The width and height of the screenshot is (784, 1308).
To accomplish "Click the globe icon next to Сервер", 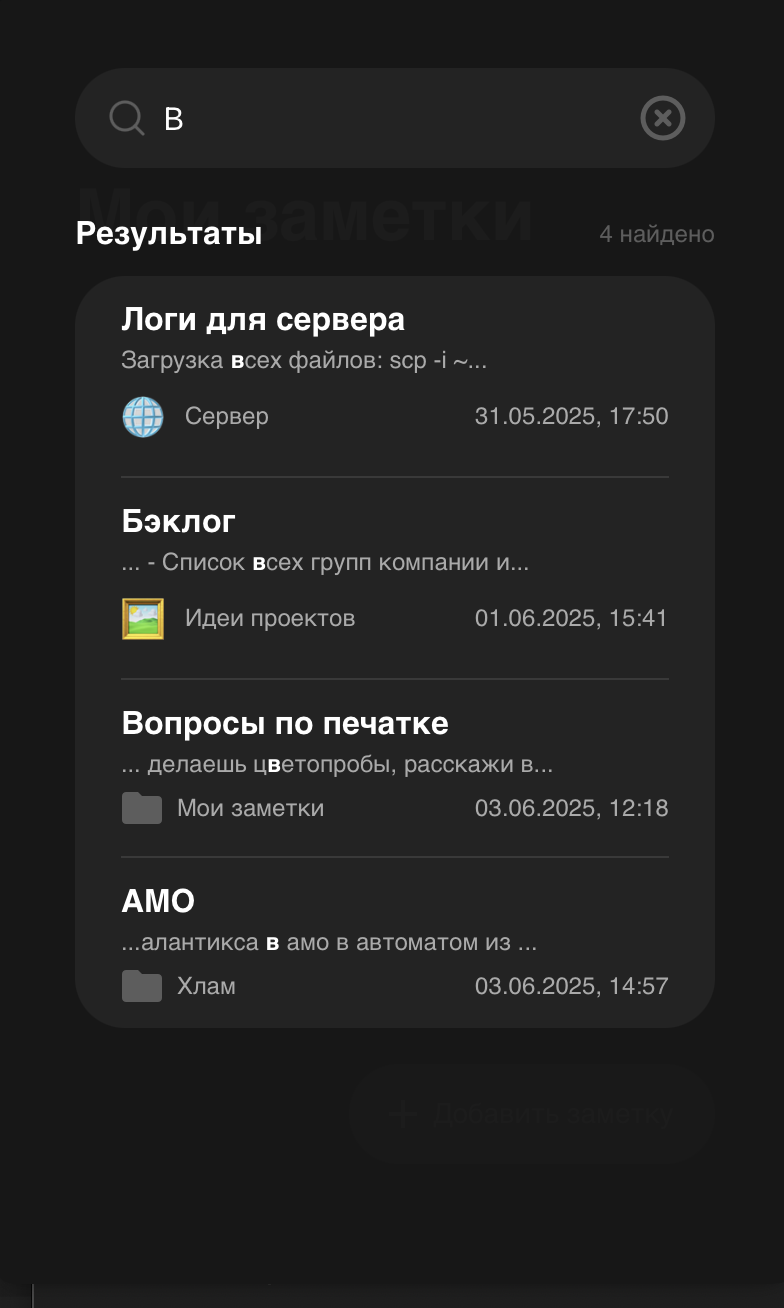I will (143, 417).
